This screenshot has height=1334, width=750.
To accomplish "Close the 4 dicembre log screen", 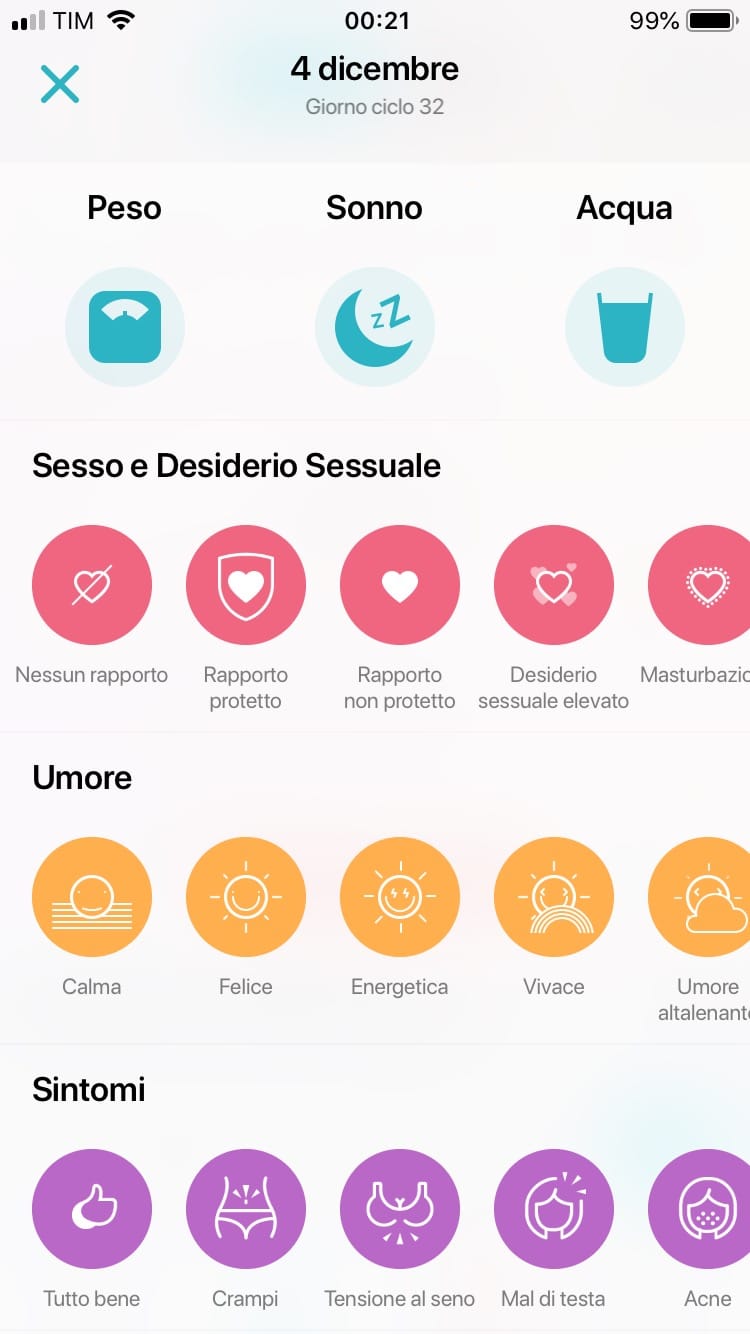I will tap(60, 84).
